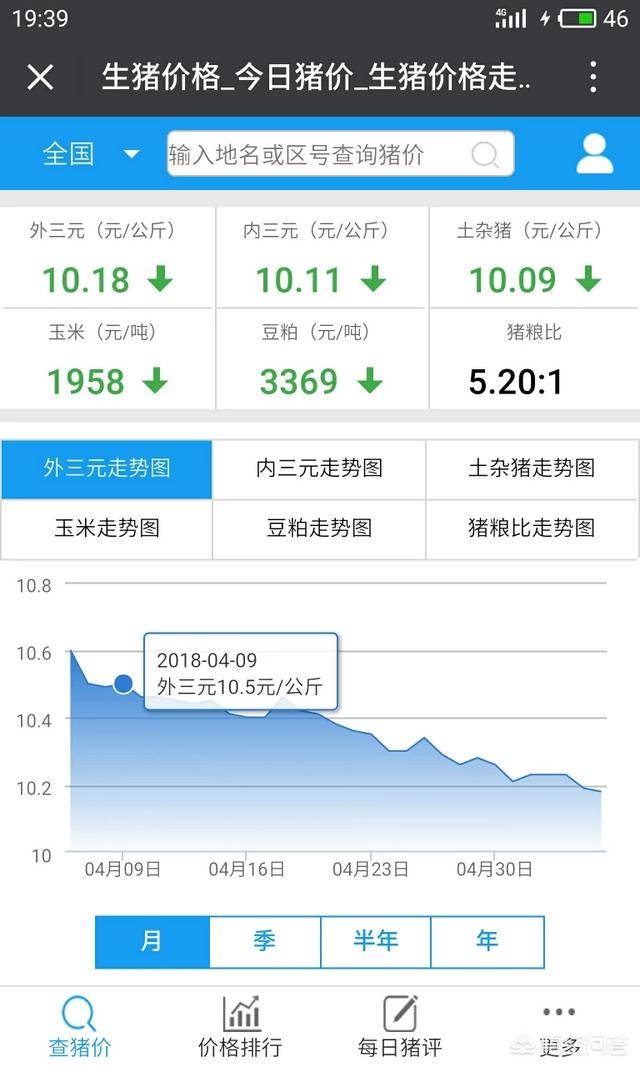Viewport: 640px width, 1067px height.
Task: Open the 价格排行 bottom tab
Action: click(240, 1027)
